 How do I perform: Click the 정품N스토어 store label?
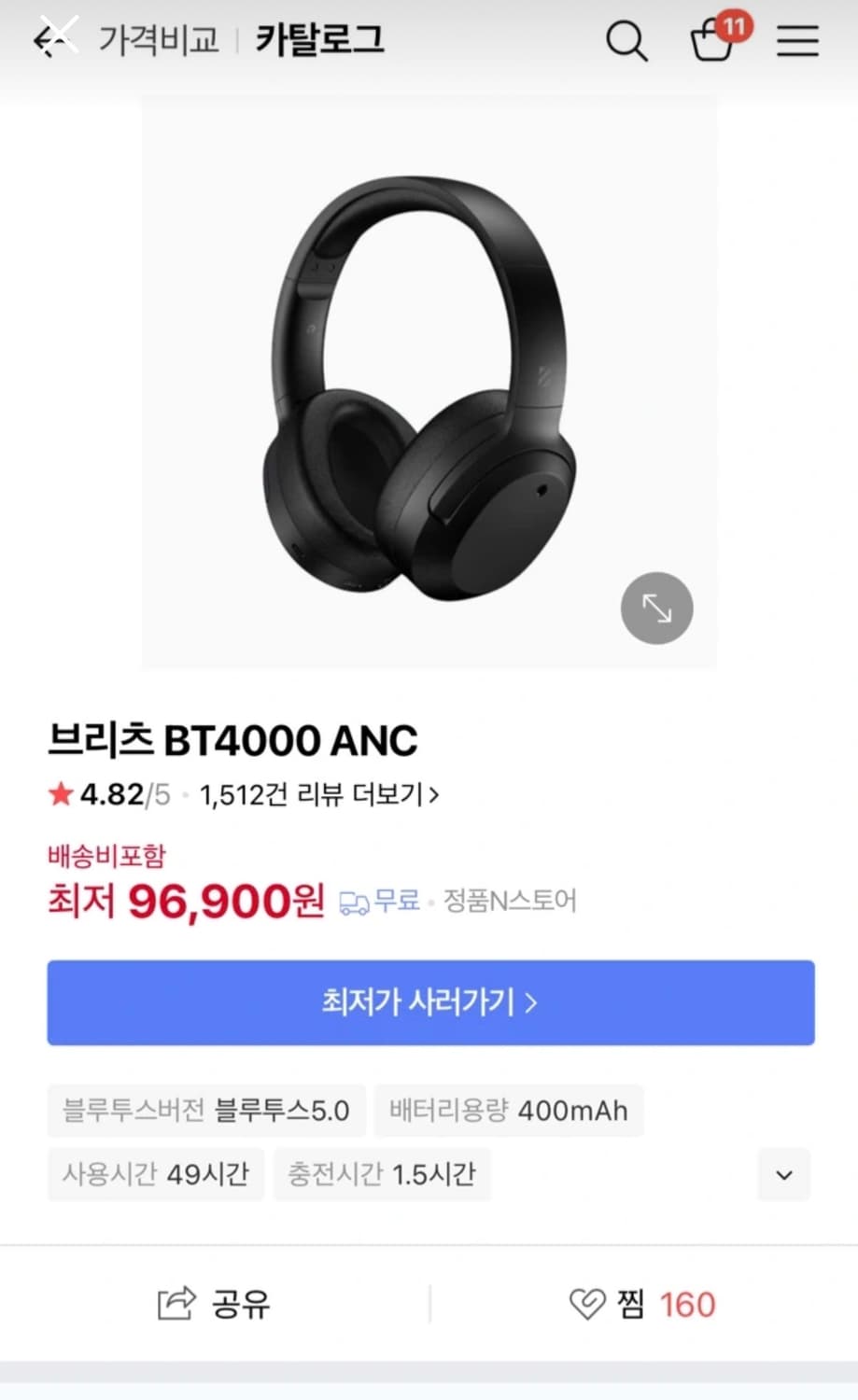[x=510, y=900]
